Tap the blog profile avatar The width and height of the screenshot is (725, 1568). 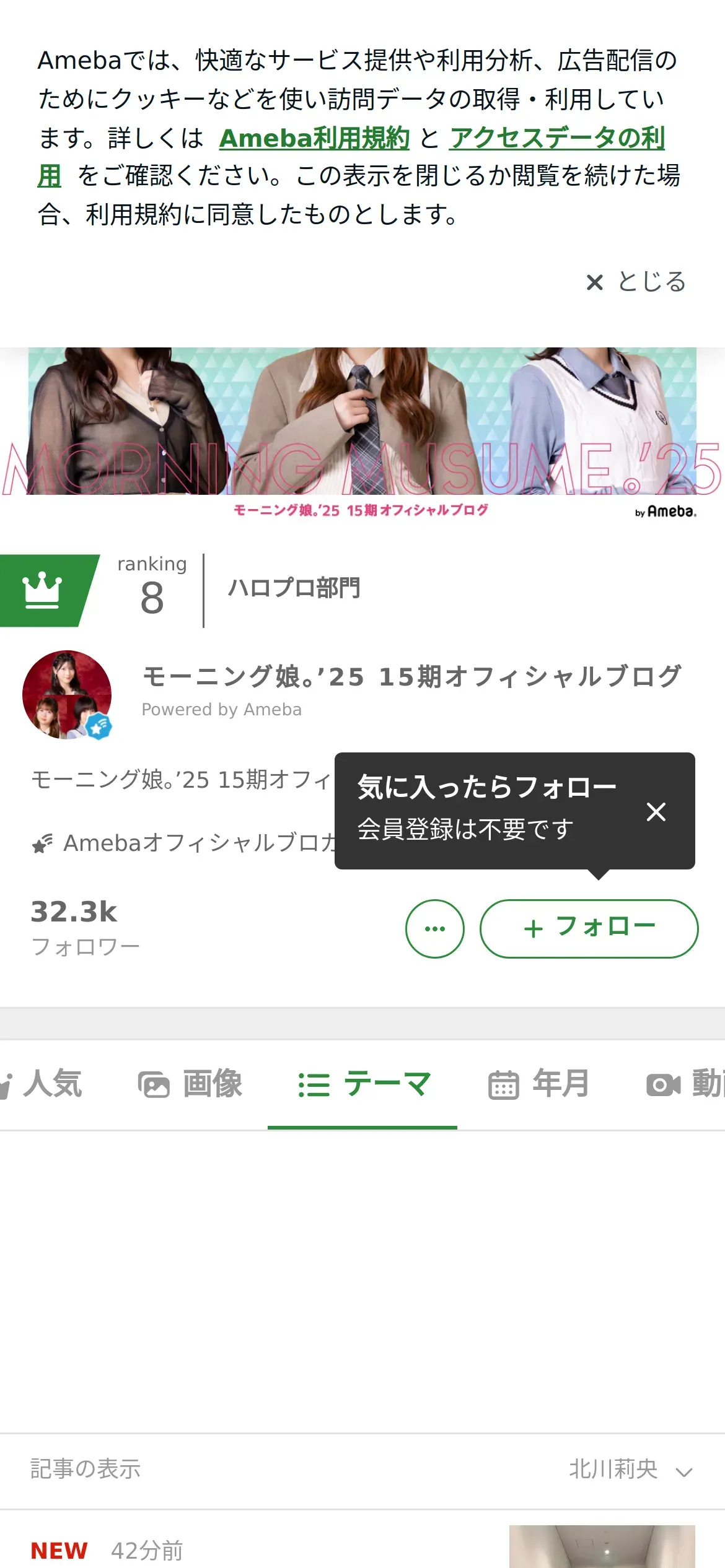click(67, 694)
